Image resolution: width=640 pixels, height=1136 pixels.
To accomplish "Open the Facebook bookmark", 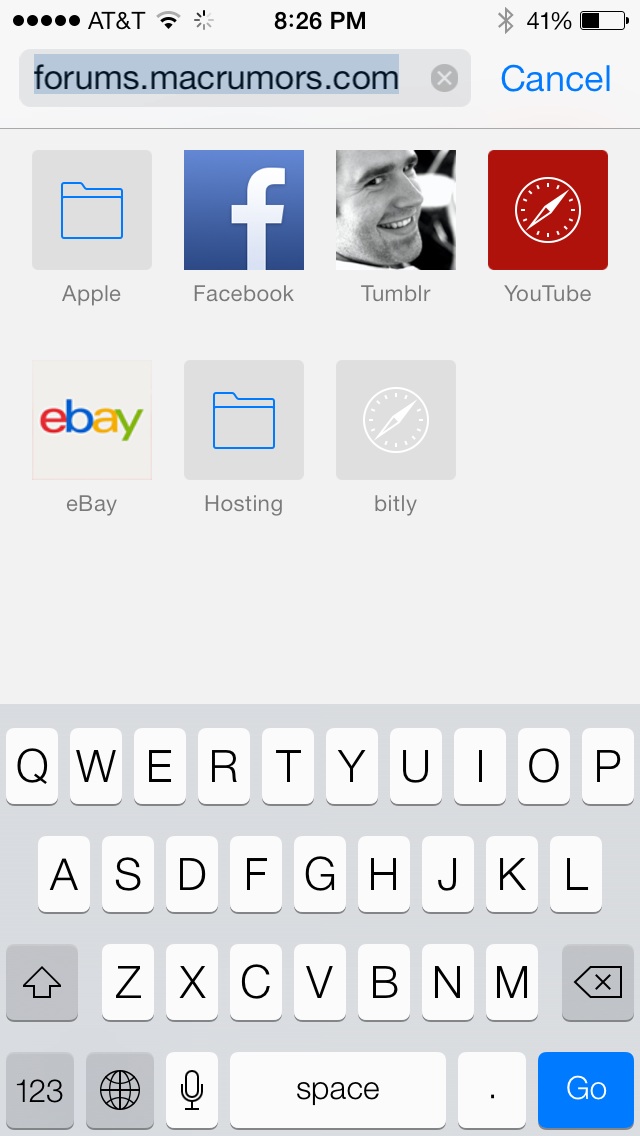I will point(244,210).
